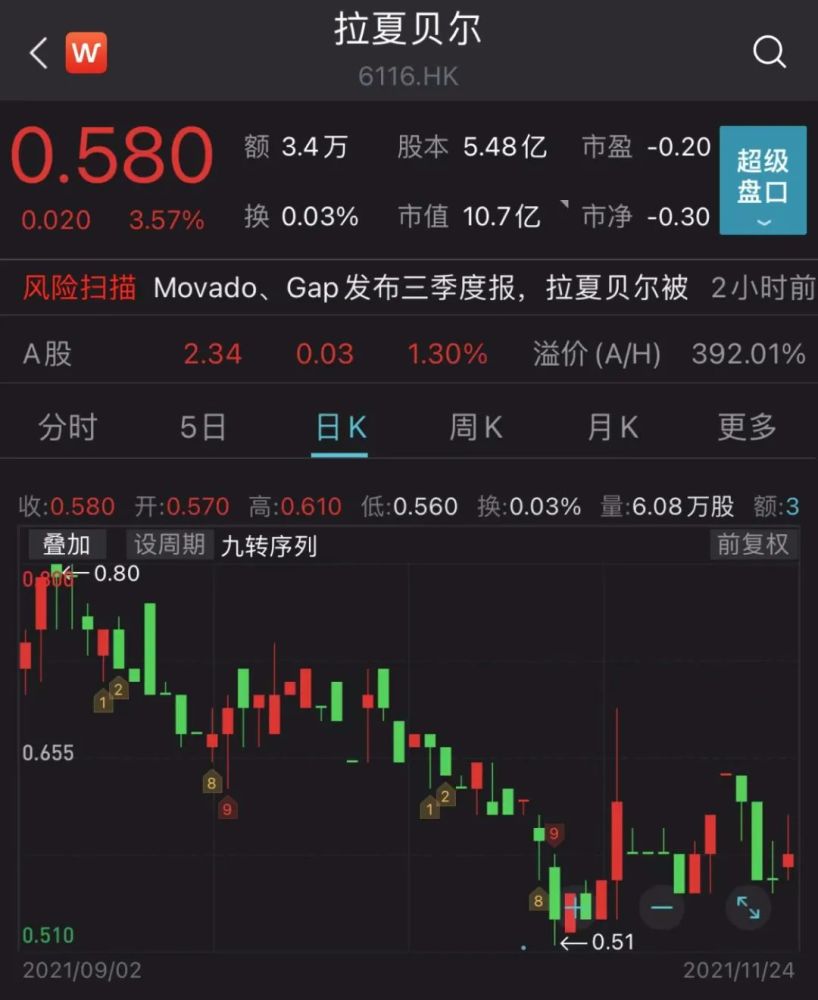
Task: Switch to the 周K chart tab
Action: pyautogui.click(x=475, y=428)
